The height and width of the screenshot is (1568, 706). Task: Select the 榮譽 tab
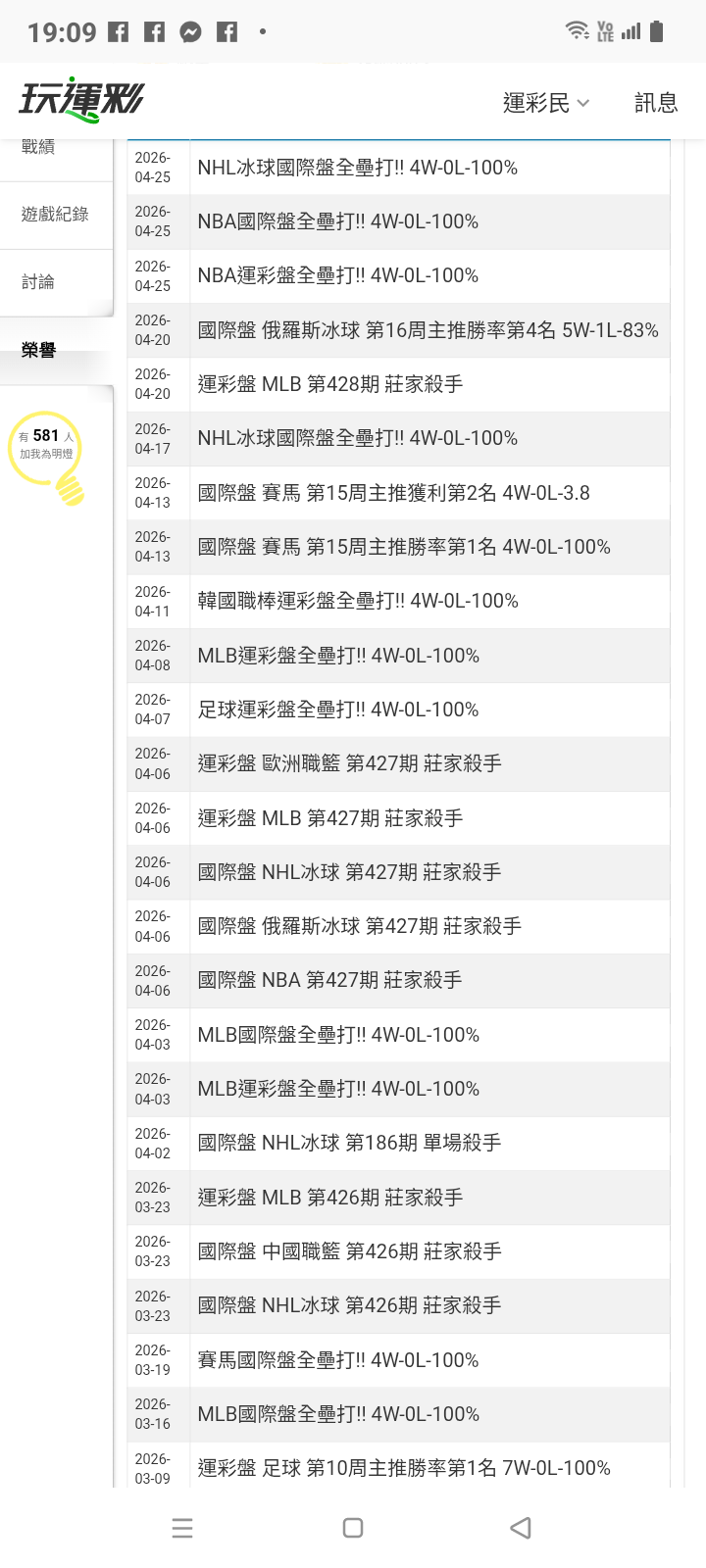[39, 350]
